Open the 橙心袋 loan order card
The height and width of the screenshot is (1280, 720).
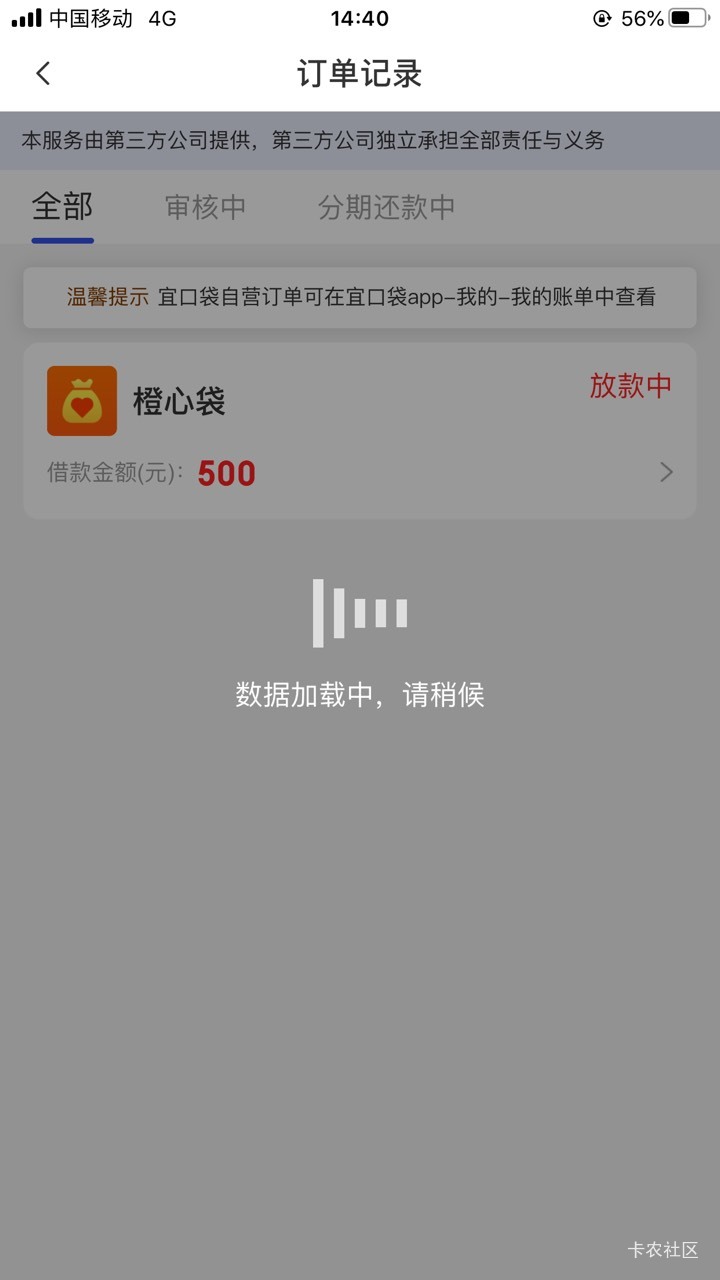pos(360,431)
